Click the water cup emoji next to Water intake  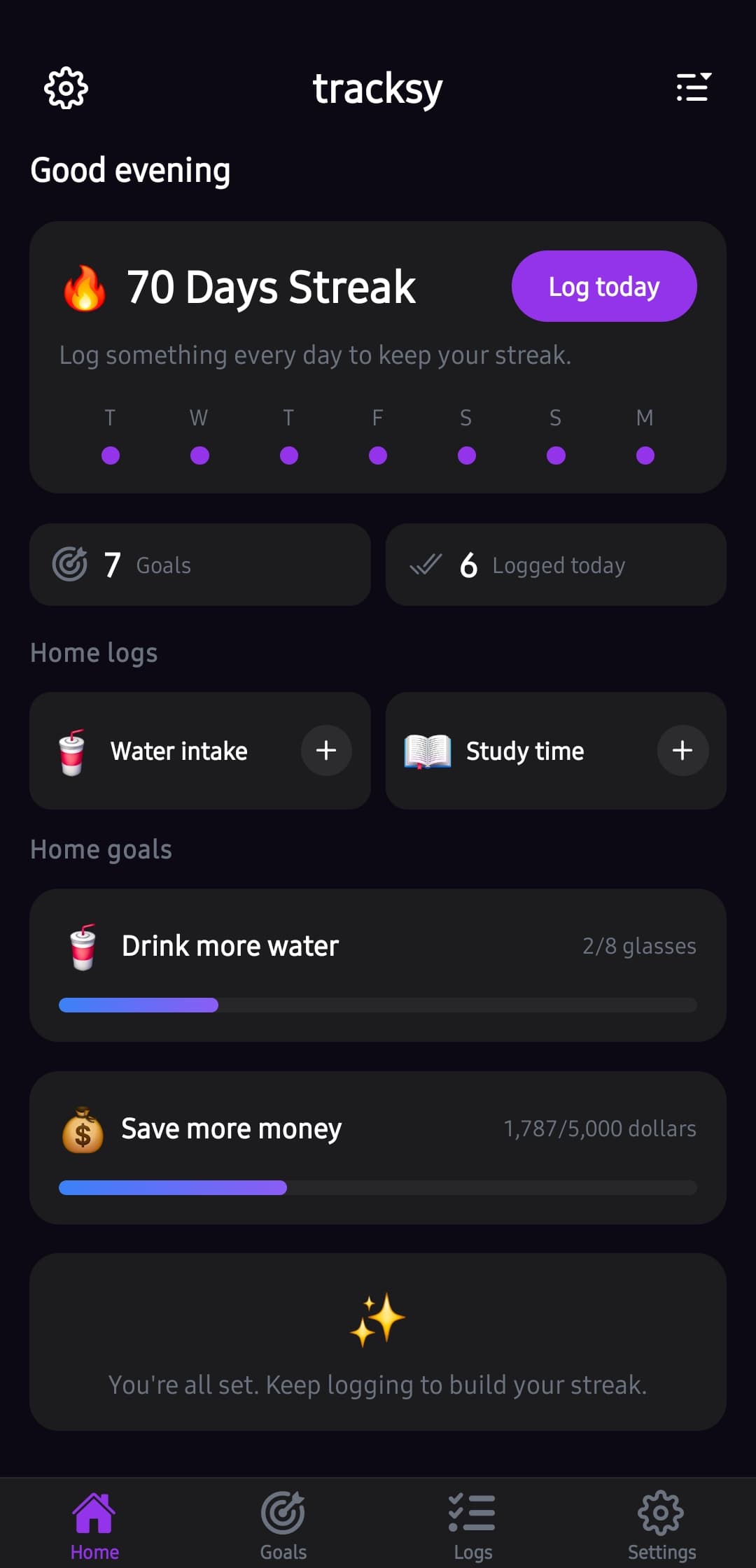pos(72,750)
